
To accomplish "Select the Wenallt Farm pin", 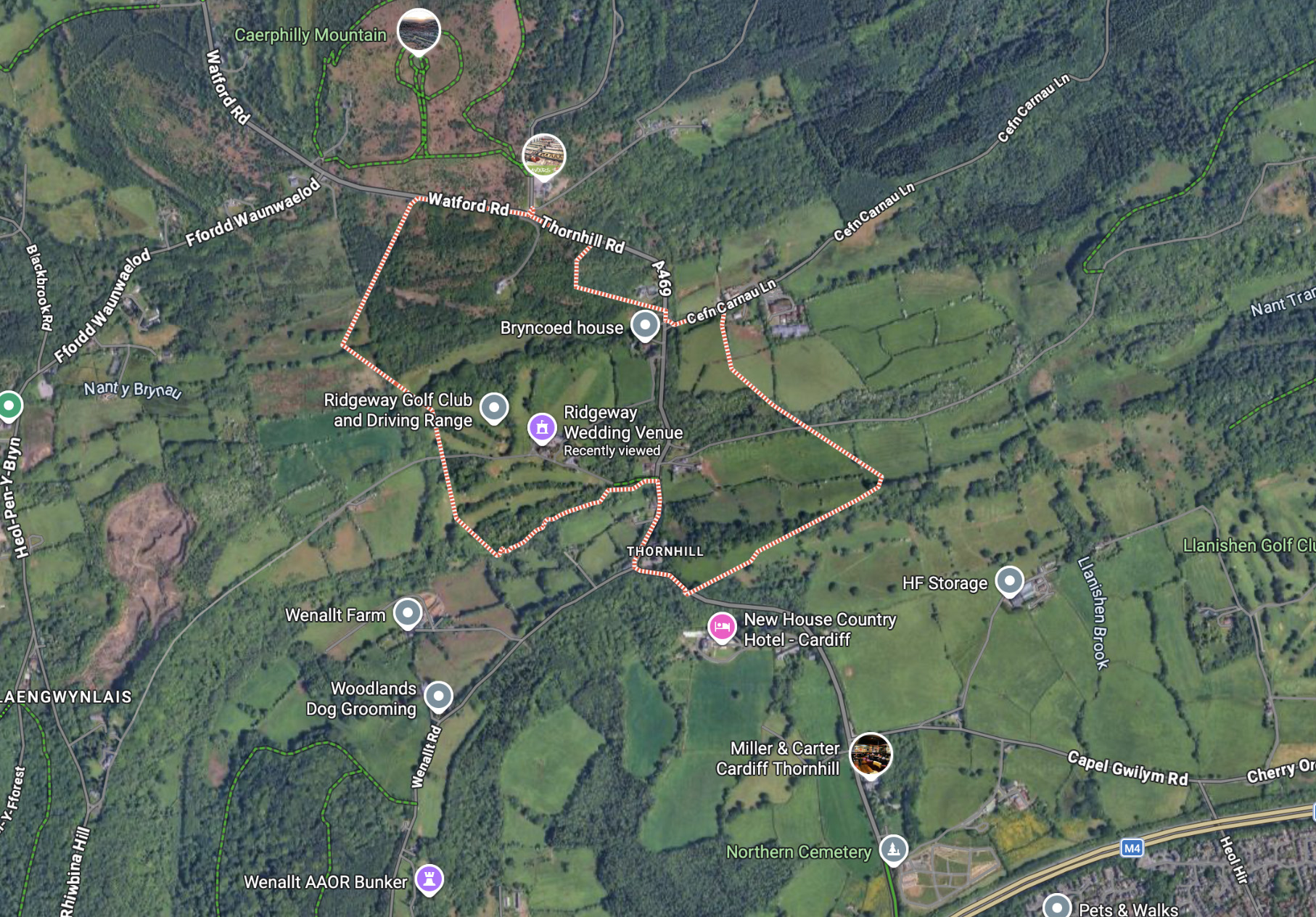I will pos(408,613).
